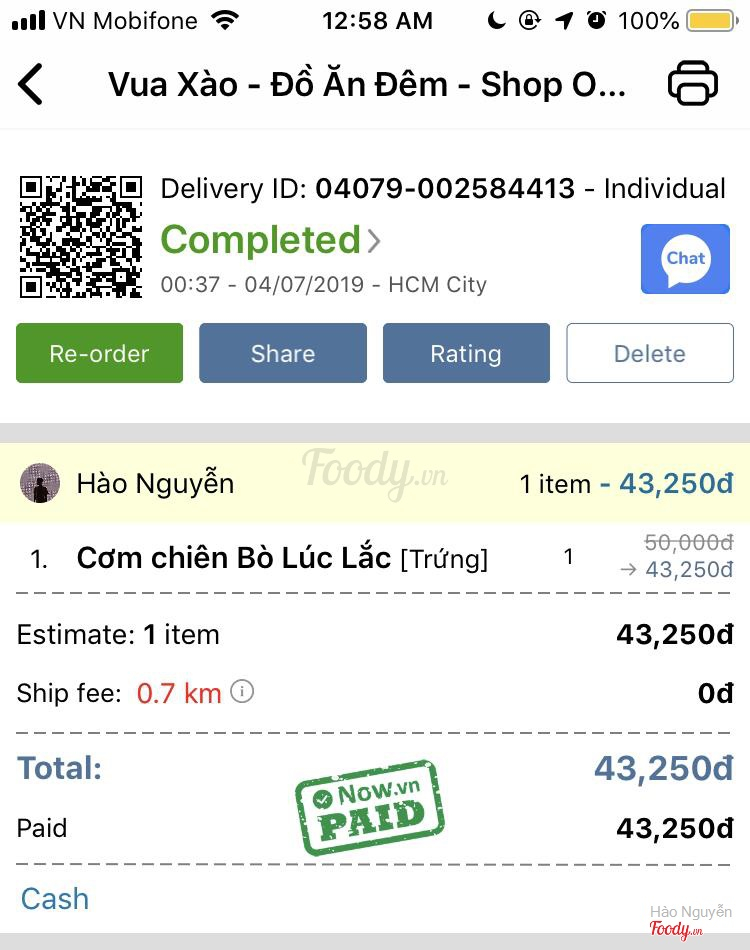
Task: Open the Cơm chiên Bò Lúc Lắc item
Action: click(x=234, y=558)
